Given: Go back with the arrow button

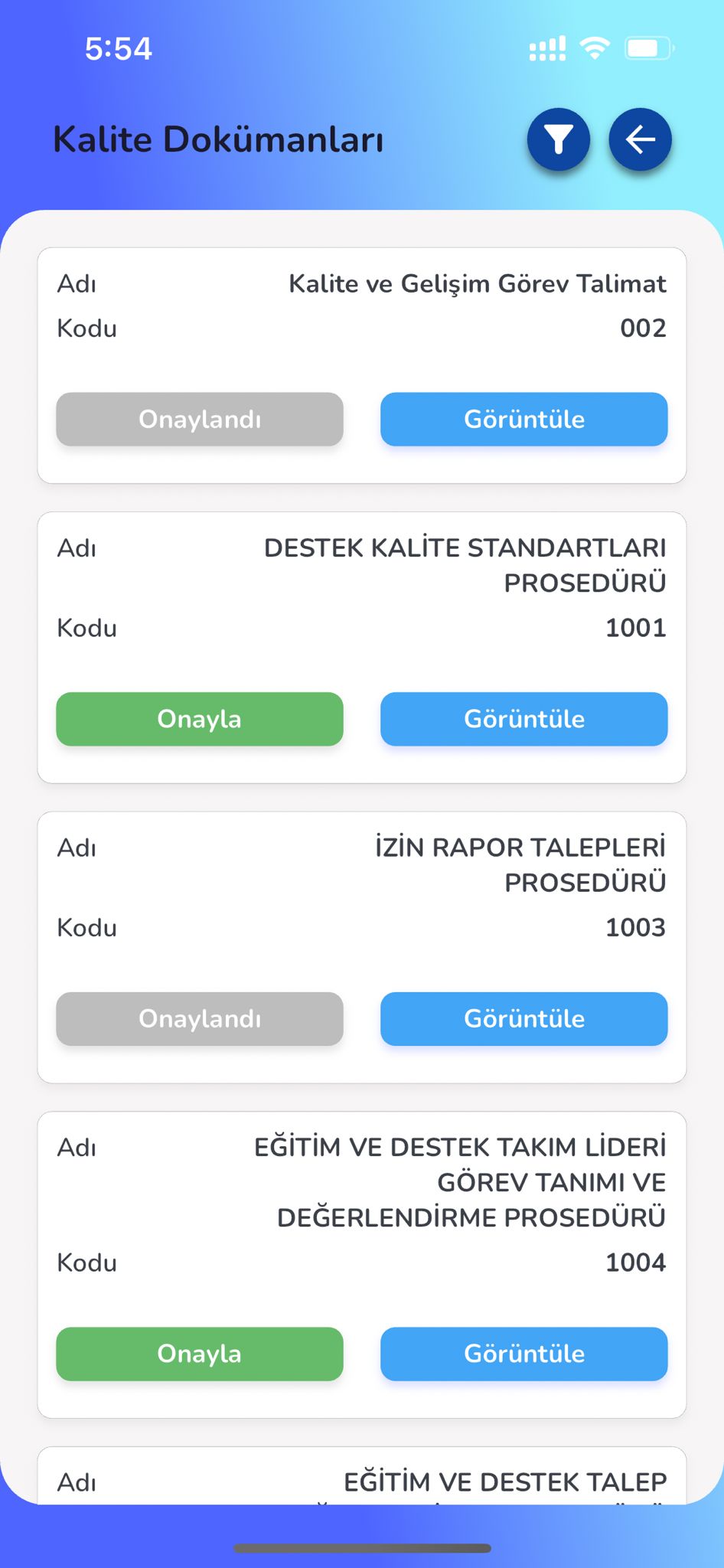Looking at the screenshot, I should 641,139.
